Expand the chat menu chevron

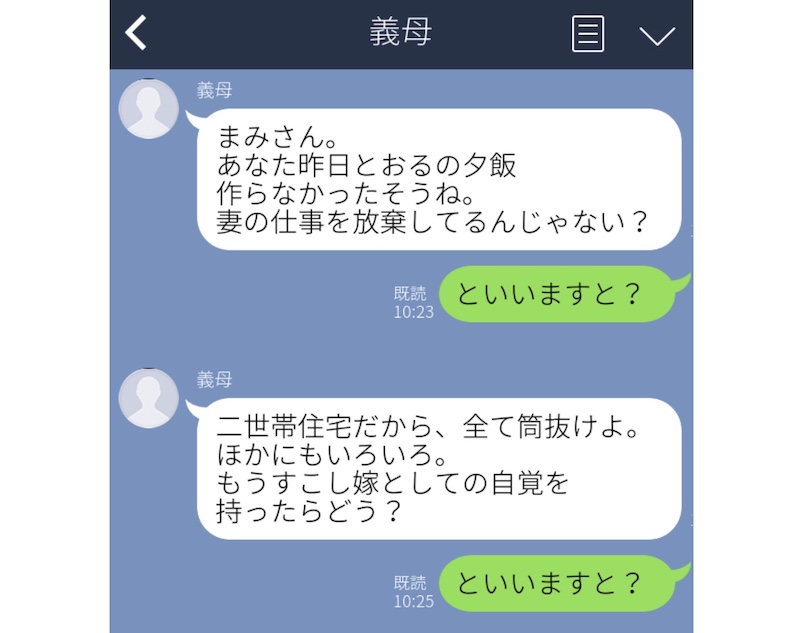[657, 35]
